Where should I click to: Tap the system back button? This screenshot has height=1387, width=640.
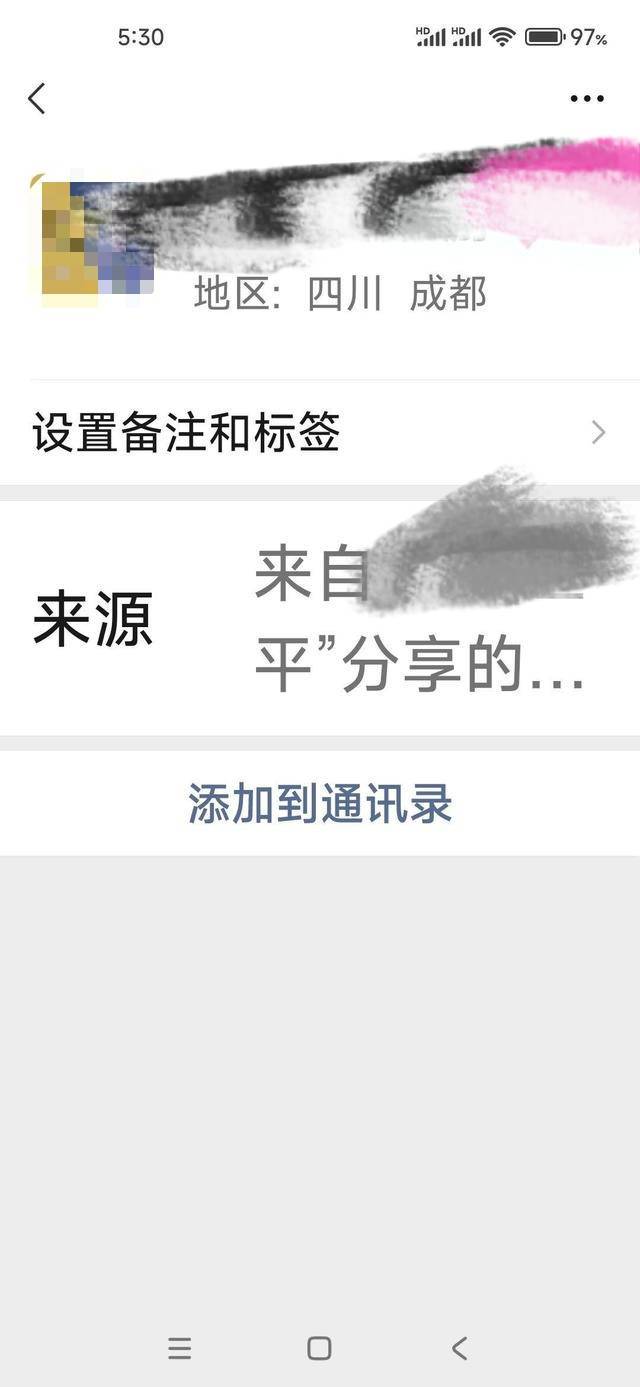(459, 1348)
